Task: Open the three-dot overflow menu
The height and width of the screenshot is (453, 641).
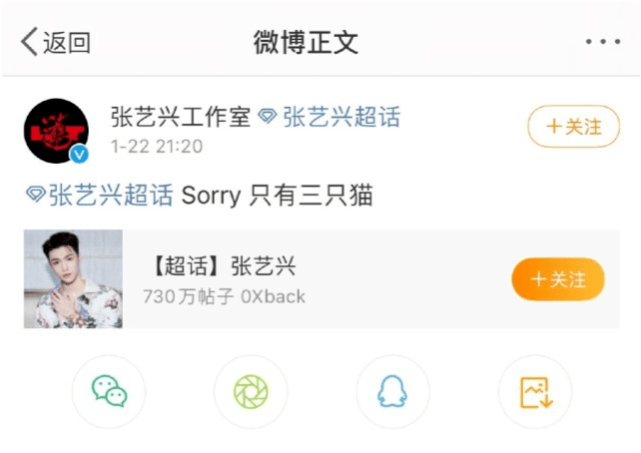Action: point(603,42)
